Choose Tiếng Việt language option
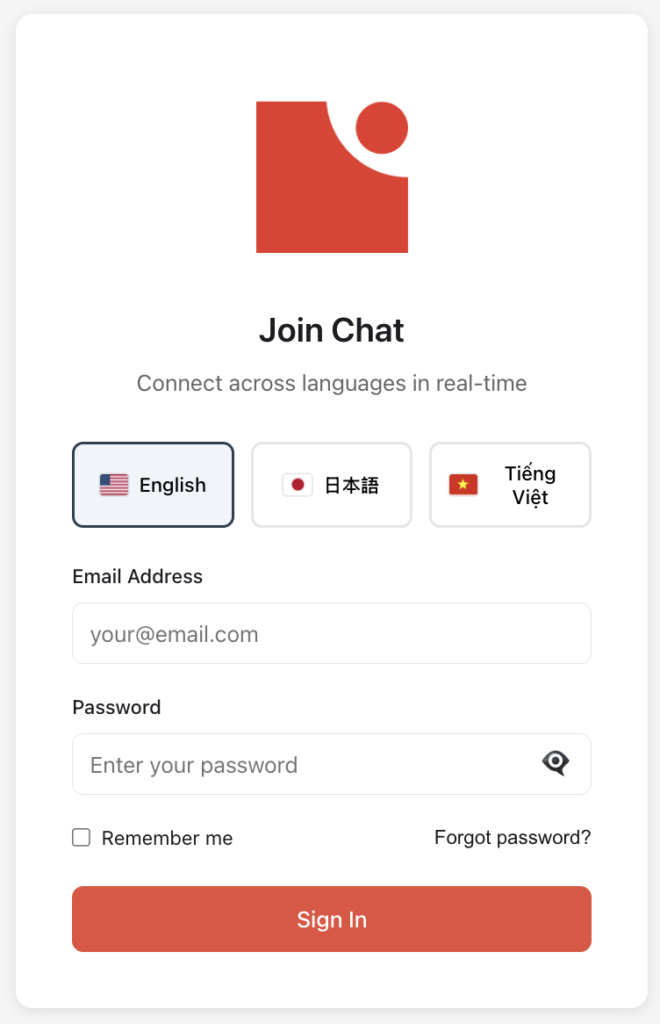This screenshot has height=1024, width=660. [x=510, y=485]
